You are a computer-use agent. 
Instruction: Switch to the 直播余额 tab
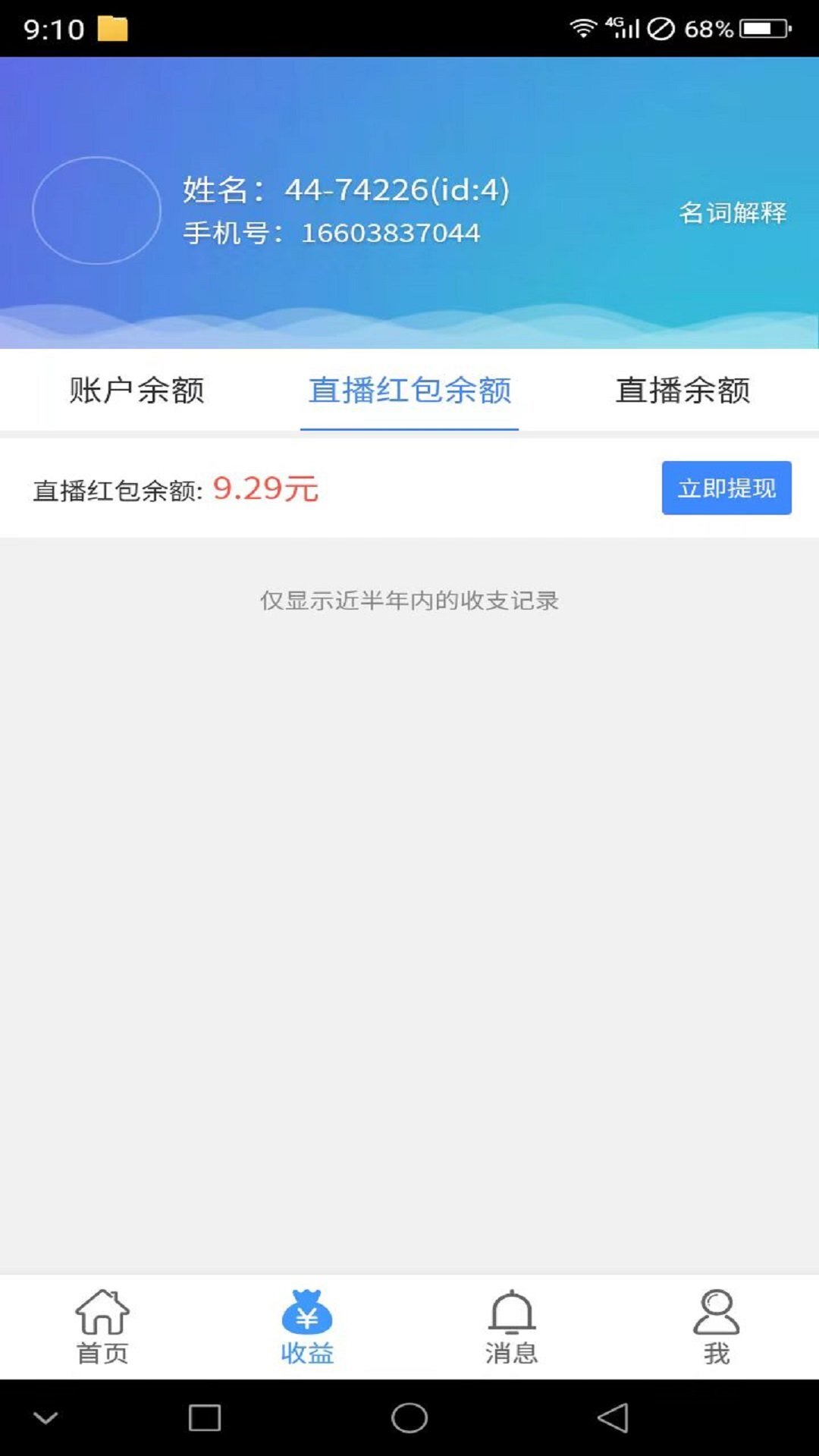682,390
